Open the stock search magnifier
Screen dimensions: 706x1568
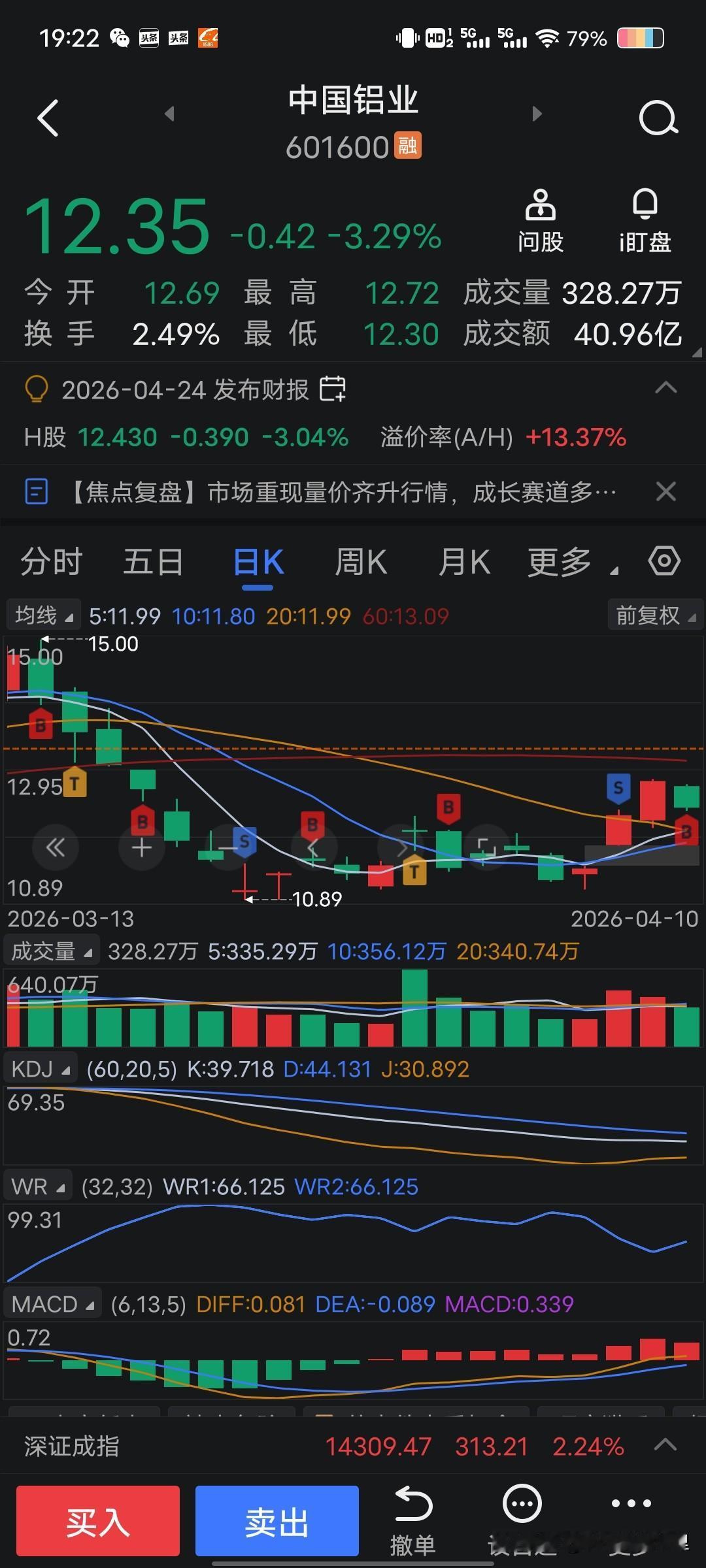tap(658, 119)
